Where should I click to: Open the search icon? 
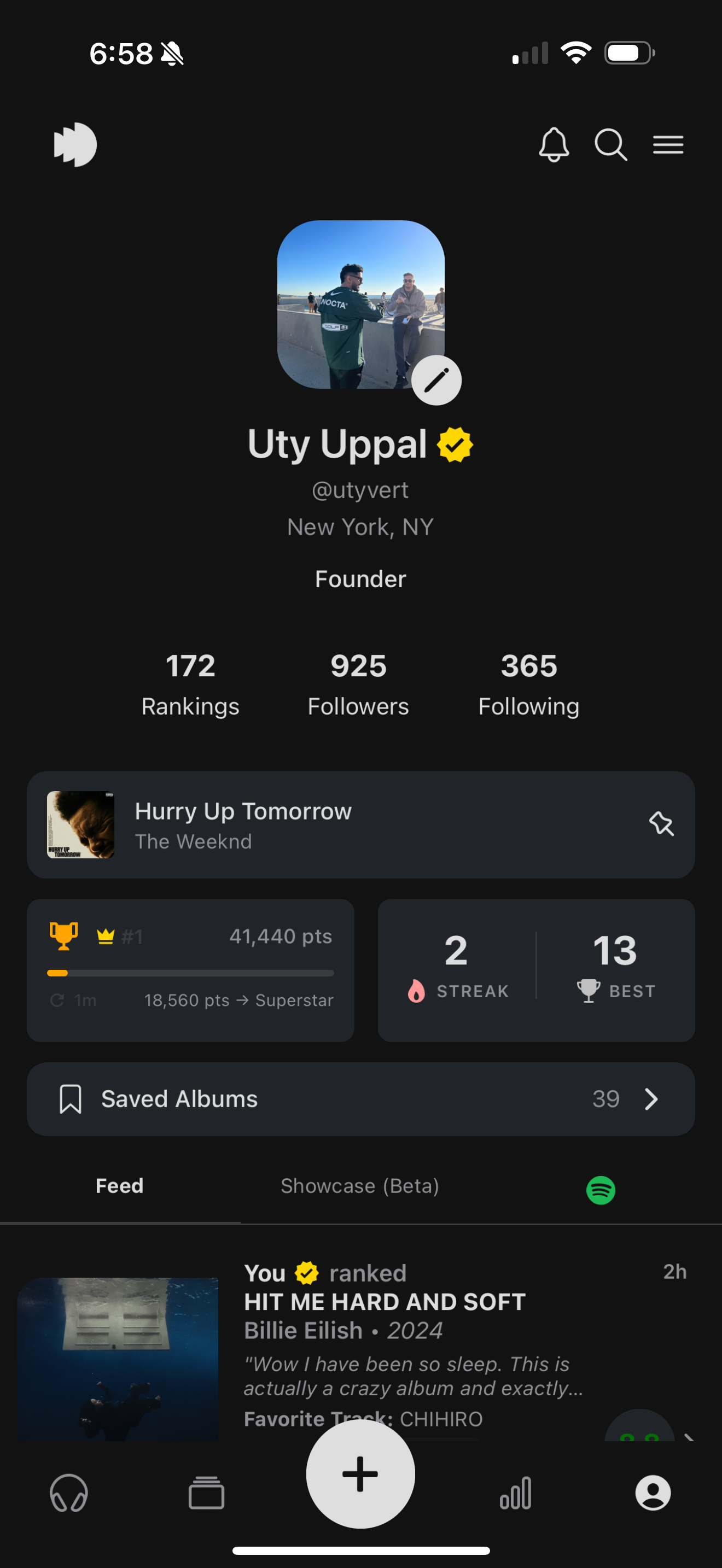click(x=610, y=145)
